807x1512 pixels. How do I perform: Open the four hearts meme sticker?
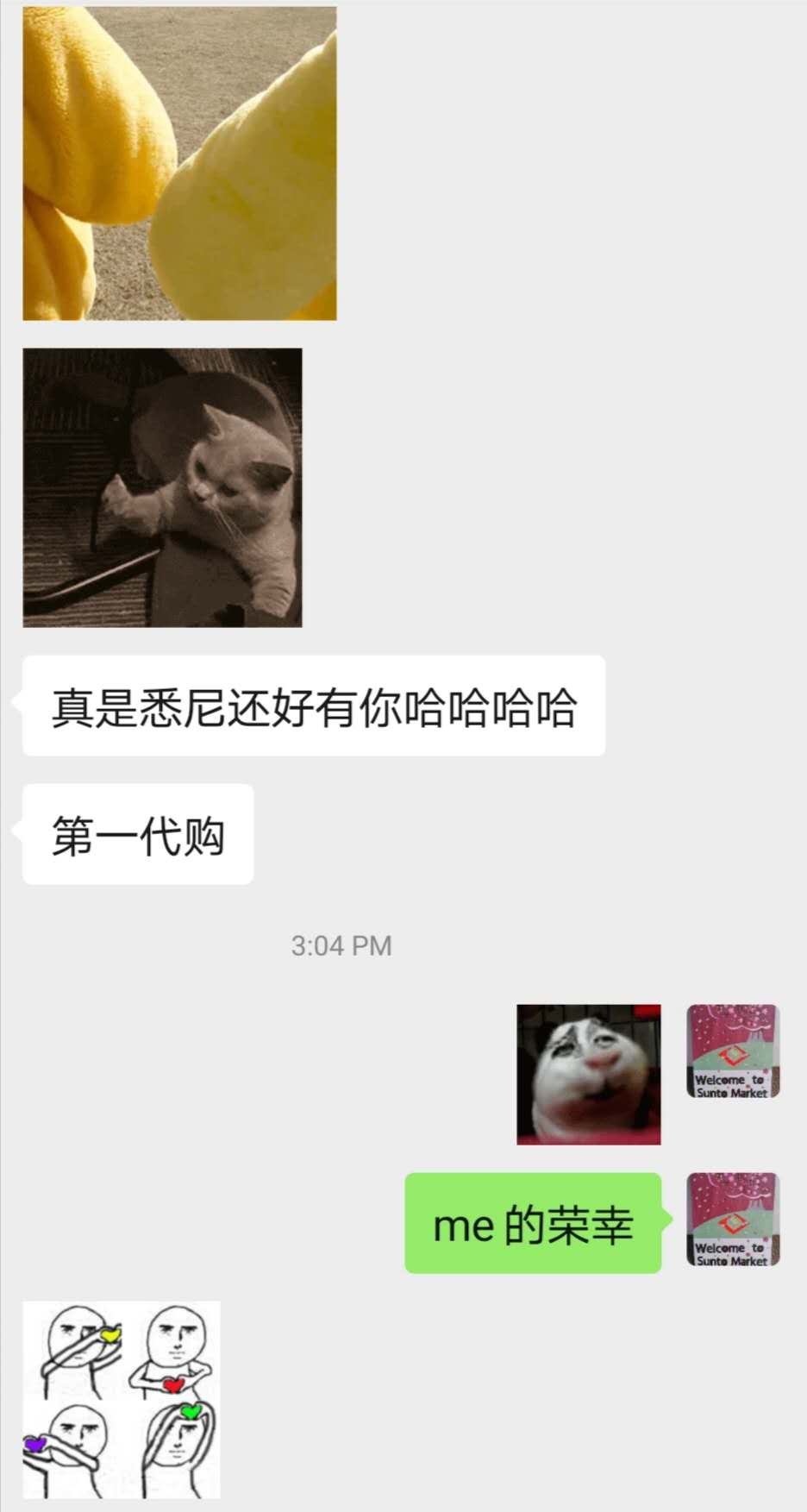click(x=122, y=1399)
